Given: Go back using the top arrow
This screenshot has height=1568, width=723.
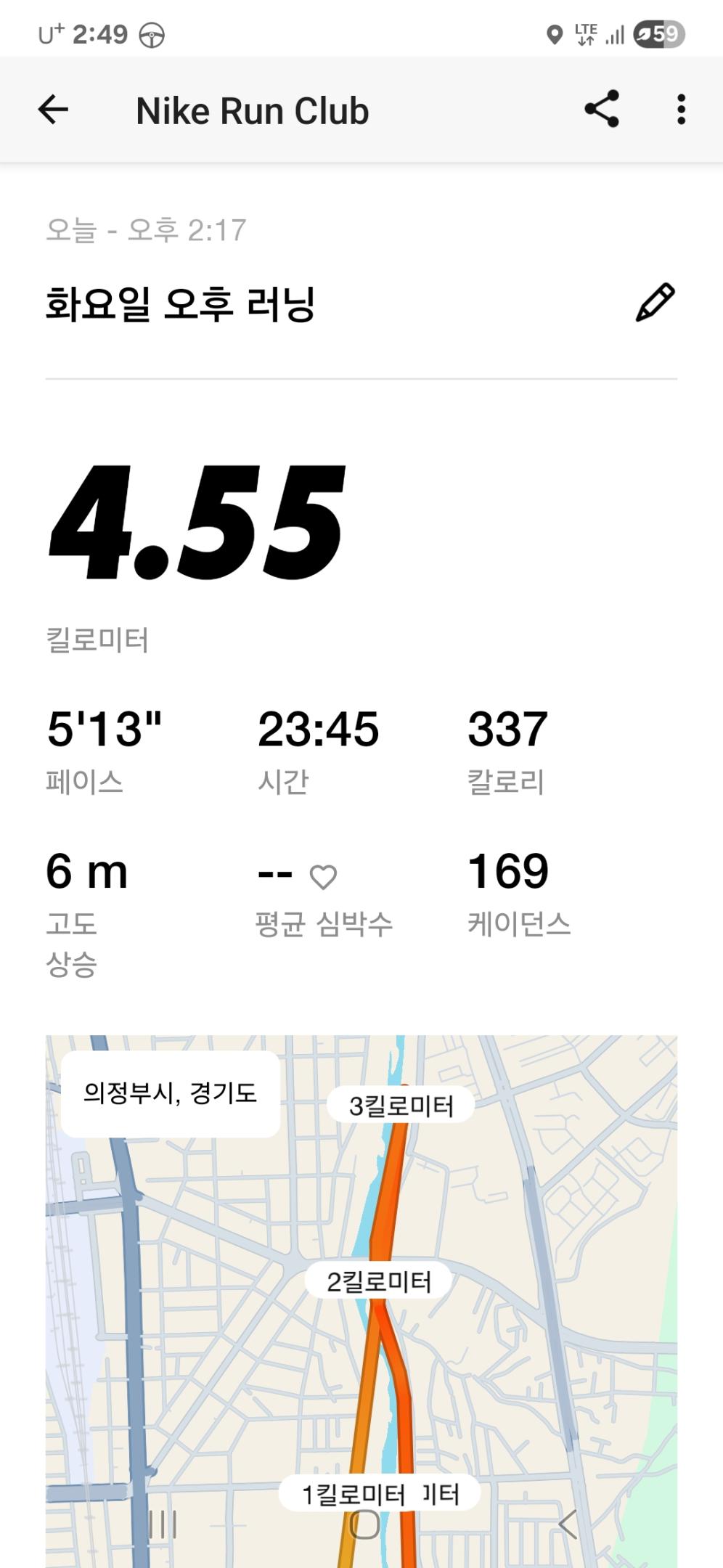Looking at the screenshot, I should [x=53, y=110].
